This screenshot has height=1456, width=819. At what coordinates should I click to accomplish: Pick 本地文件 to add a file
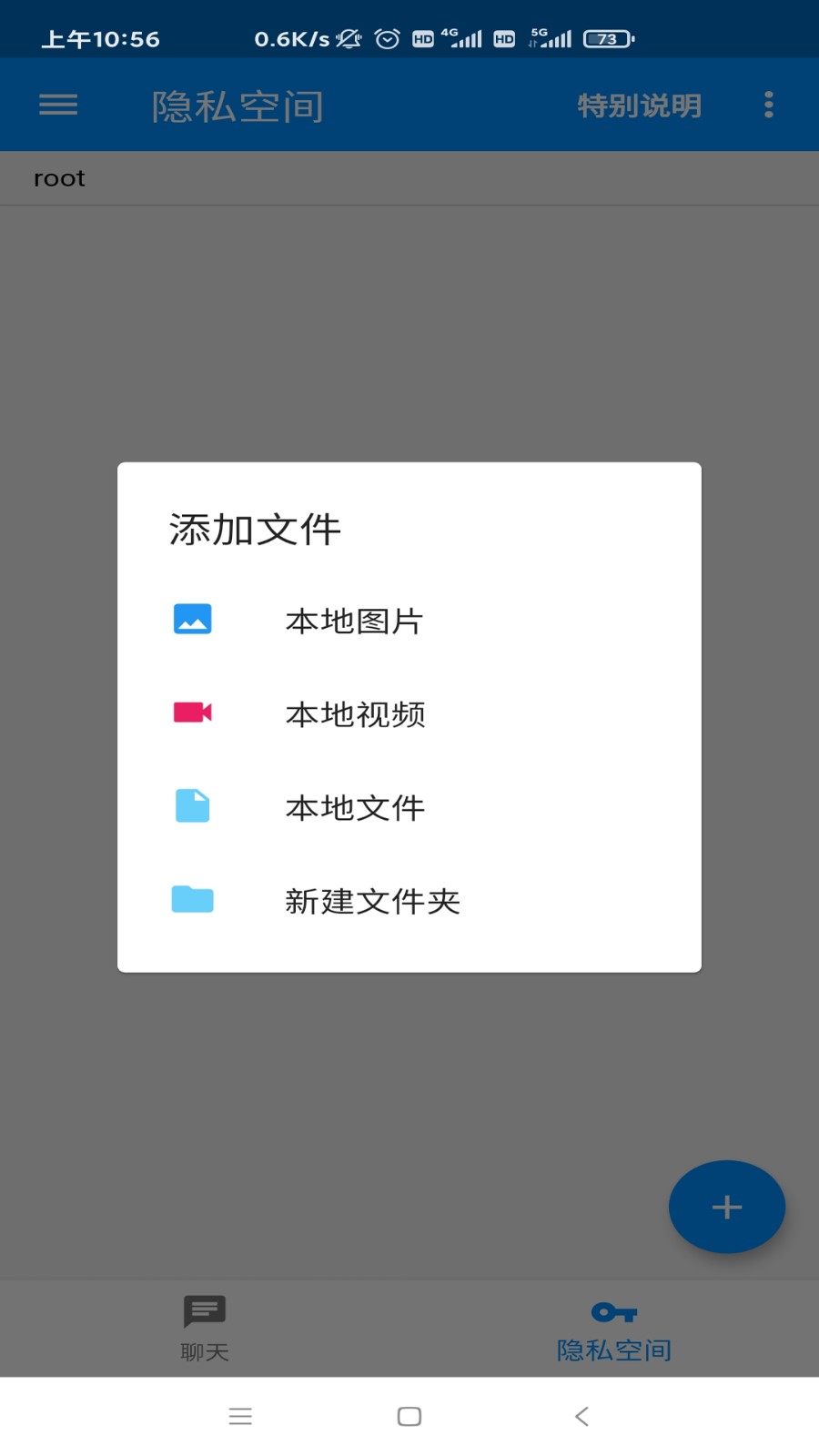click(x=409, y=807)
